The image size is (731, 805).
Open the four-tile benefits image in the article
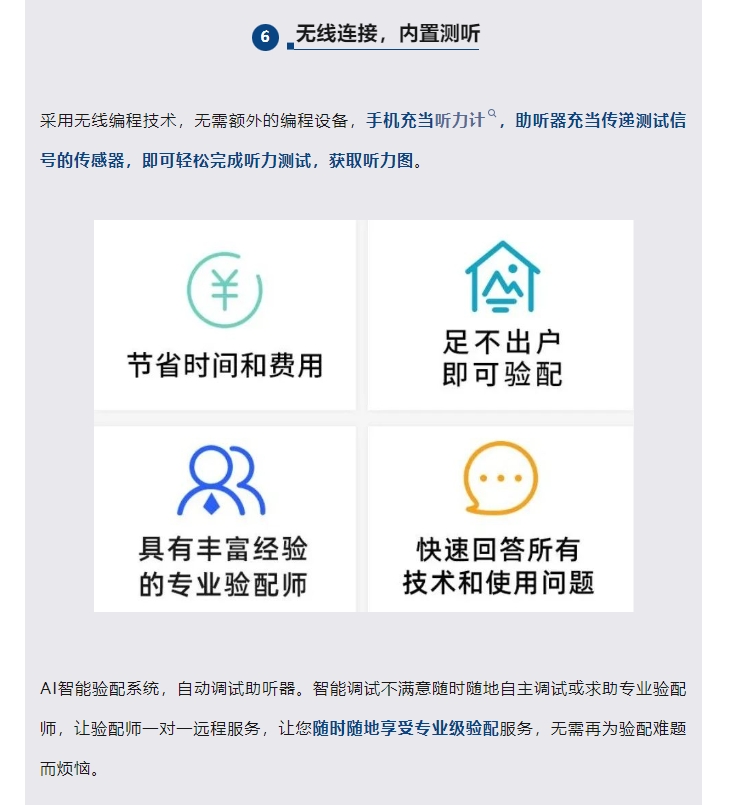[364, 415]
